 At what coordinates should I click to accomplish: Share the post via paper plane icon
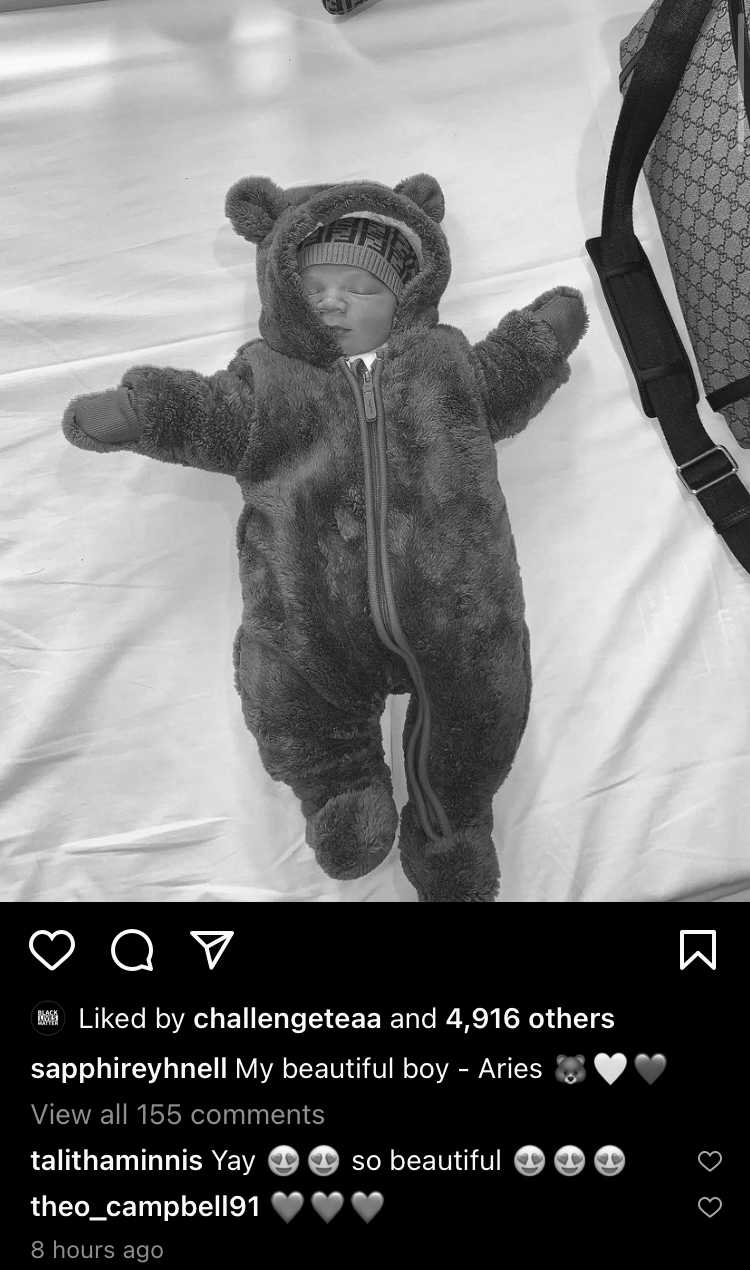212,949
